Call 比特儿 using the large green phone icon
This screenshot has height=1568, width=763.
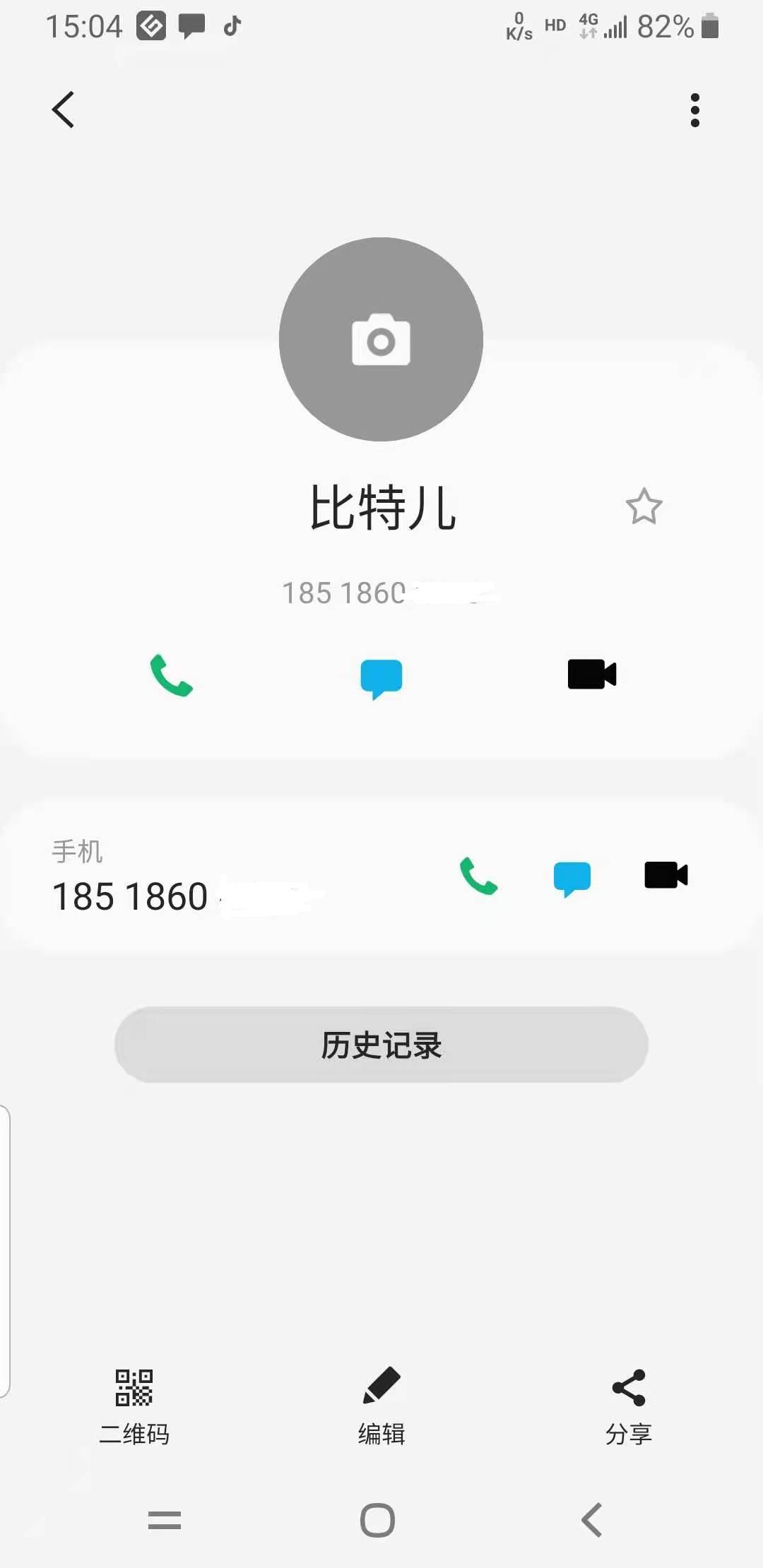pos(171,675)
